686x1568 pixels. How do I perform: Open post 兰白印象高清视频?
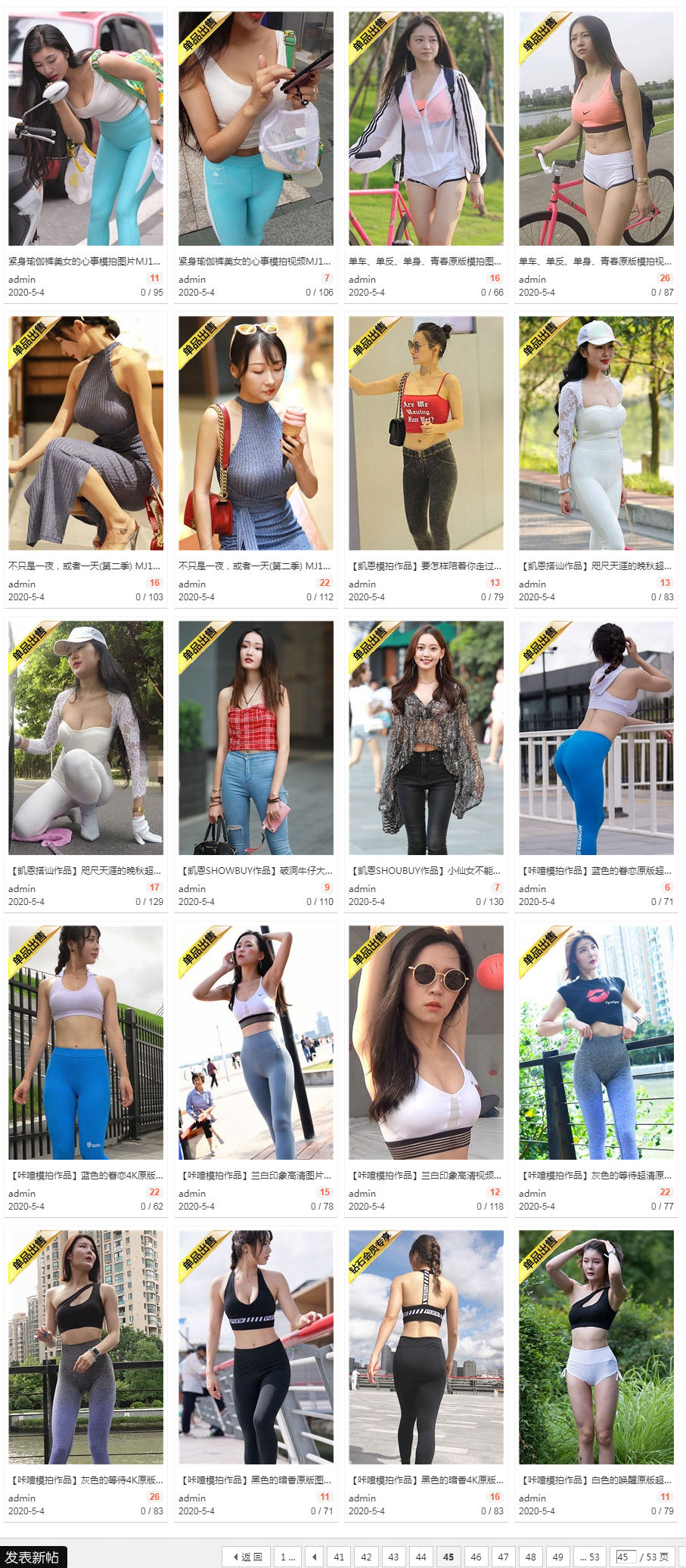[x=425, y=1175]
